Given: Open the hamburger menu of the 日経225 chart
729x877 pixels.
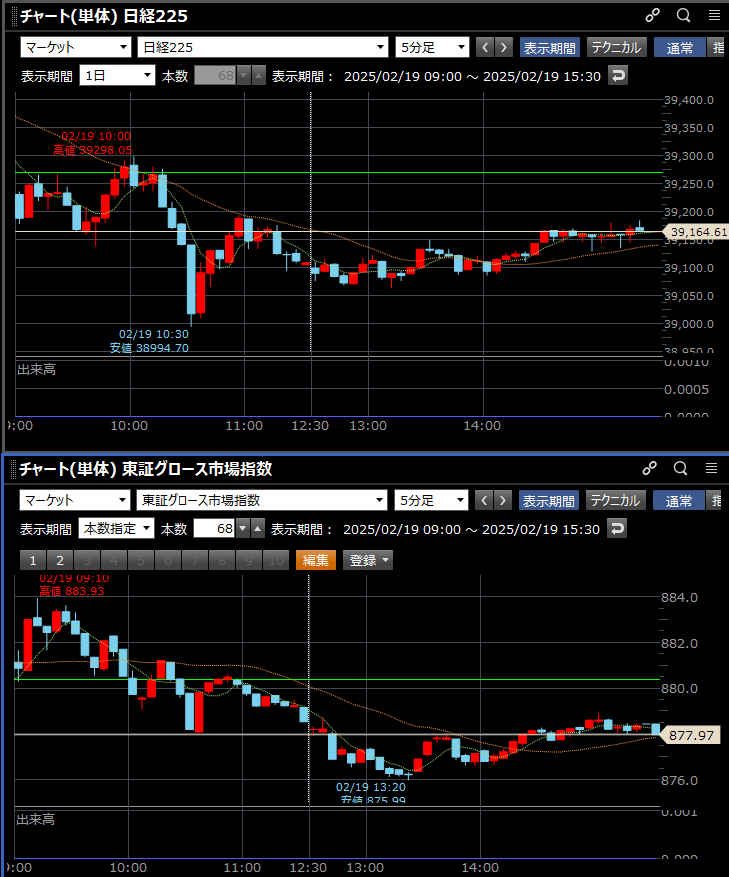Looking at the screenshot, I should (714, 15).
